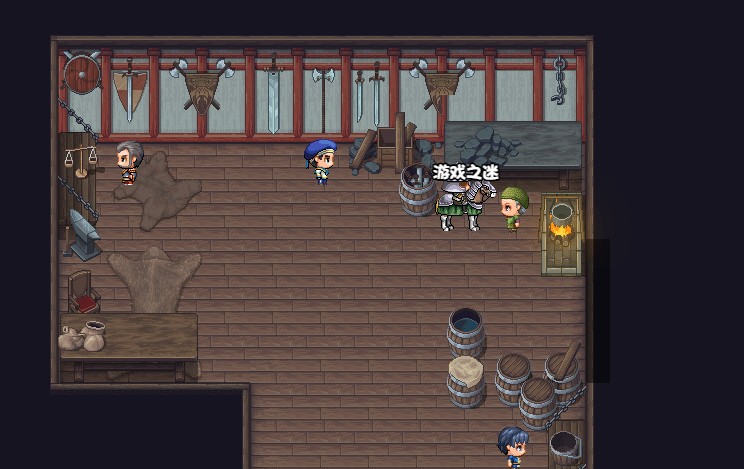Viewport: 744px width, 469px height.
Task: Talk to the blue-haired NPC near the wall
Action: (320, 162)
